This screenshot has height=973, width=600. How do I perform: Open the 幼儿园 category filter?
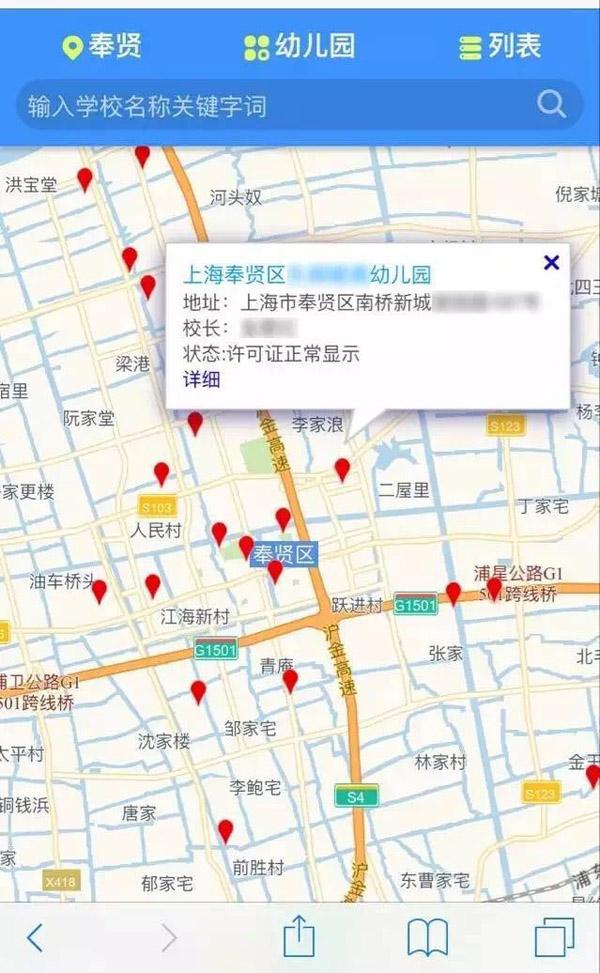(299, 47)
